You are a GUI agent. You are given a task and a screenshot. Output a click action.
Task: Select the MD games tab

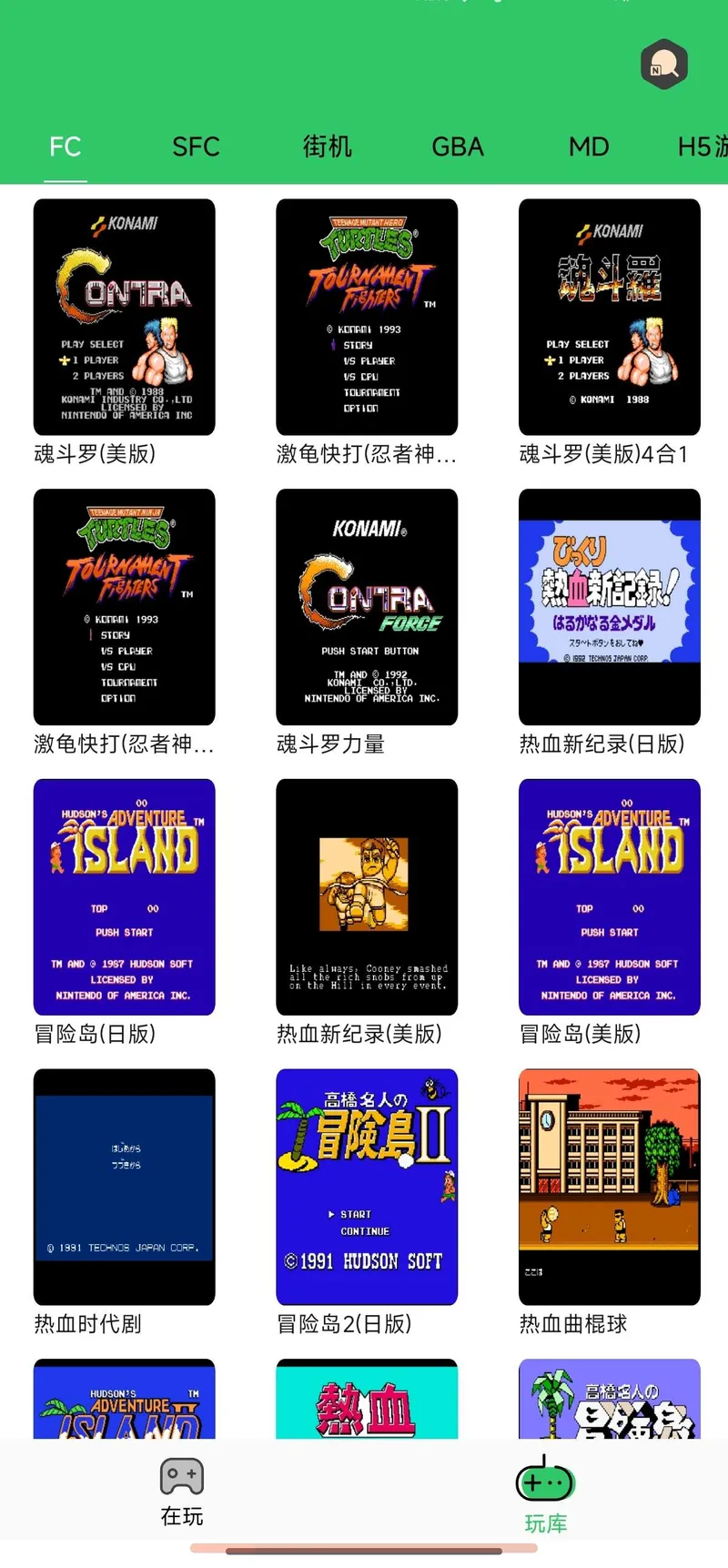pos(589,147)
